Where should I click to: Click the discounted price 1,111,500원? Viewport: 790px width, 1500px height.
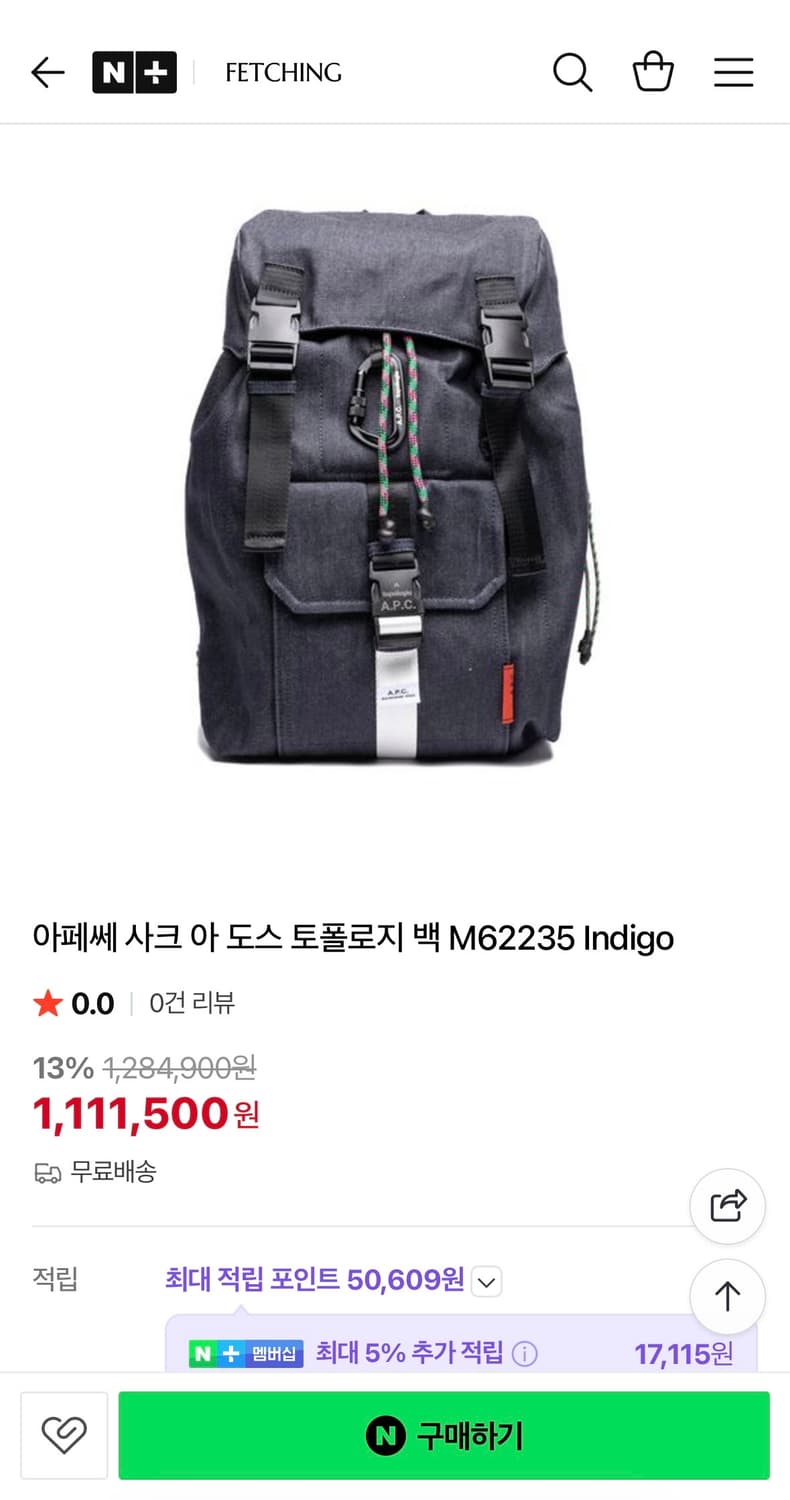(145, 1112)
